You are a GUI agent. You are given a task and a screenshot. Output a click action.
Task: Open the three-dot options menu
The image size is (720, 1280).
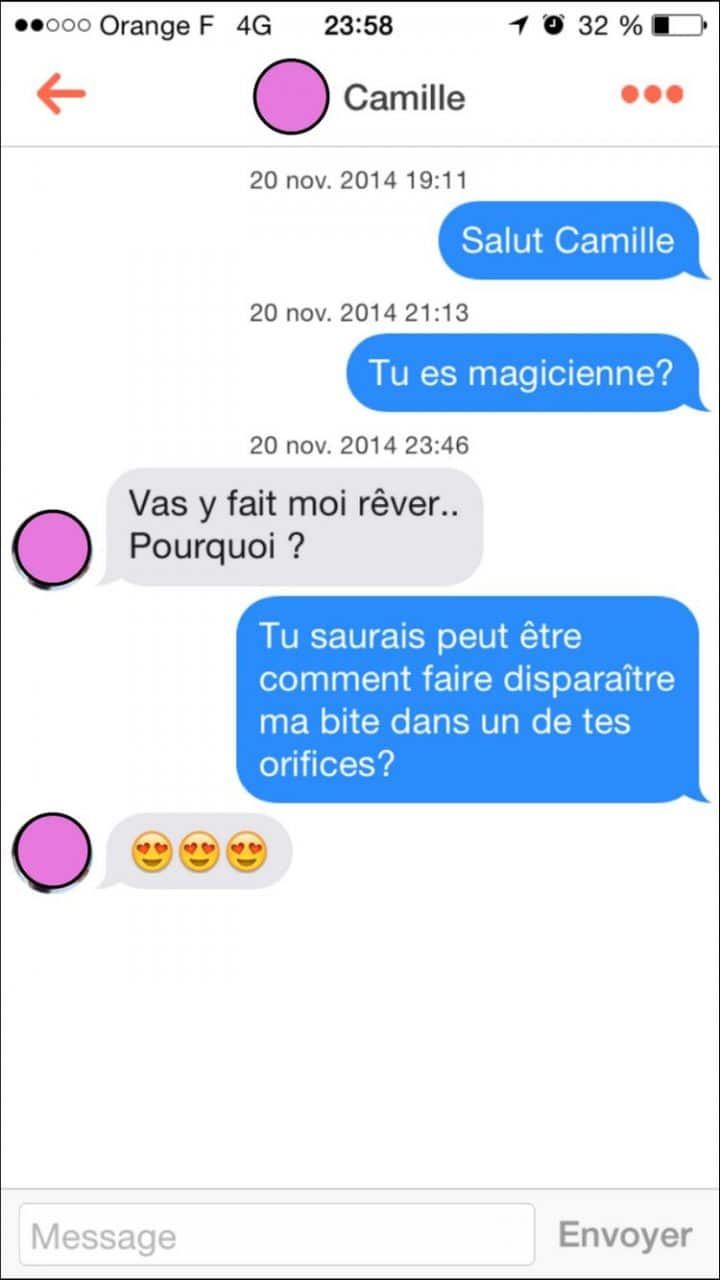point(651,95)
